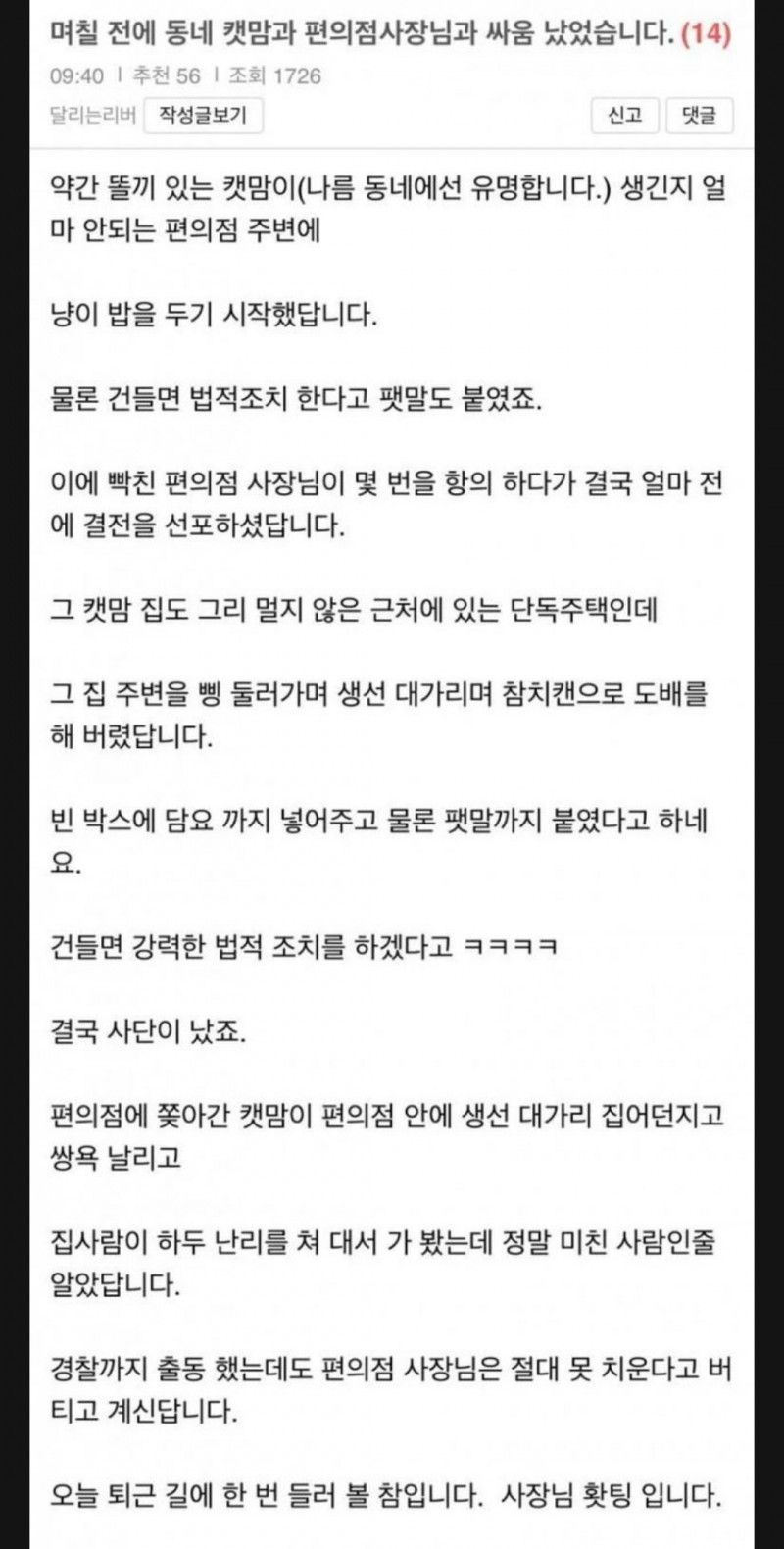Tap the 작성글보기 button
This screenshot has height=1549, width=784.
click(204, 115)
